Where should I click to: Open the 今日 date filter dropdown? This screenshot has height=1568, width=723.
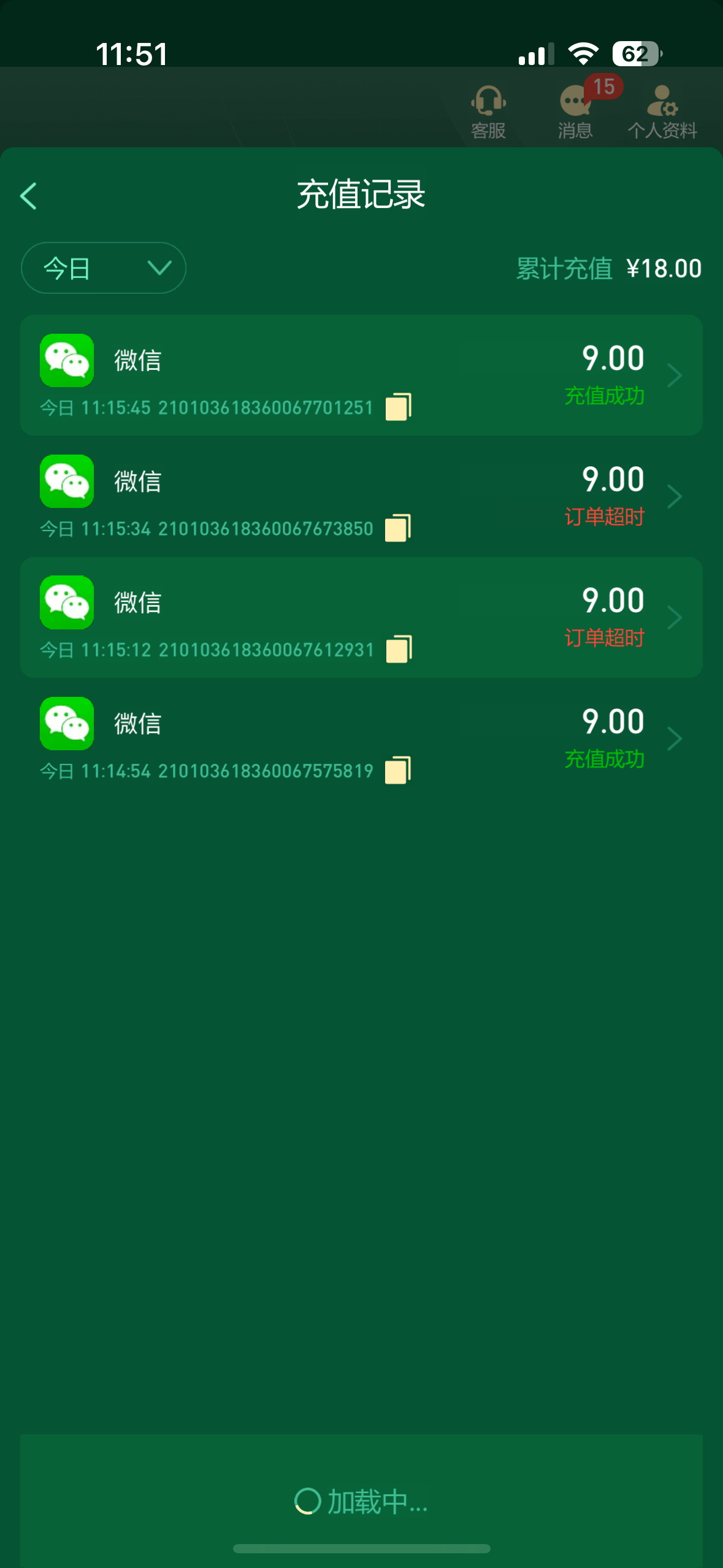coord(103,268)
